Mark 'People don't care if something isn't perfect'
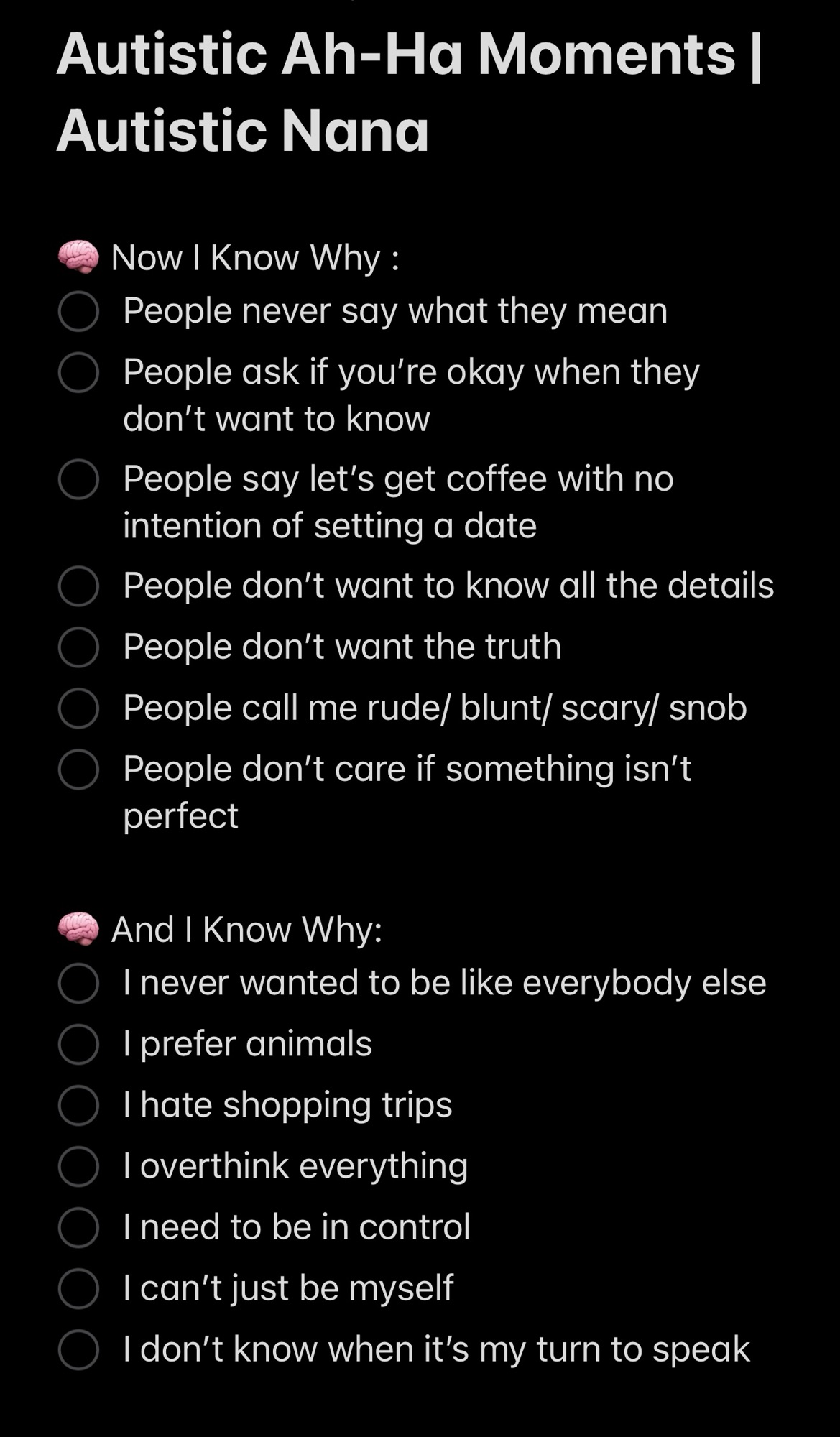The image size is (840, 1437). point(78,770)
